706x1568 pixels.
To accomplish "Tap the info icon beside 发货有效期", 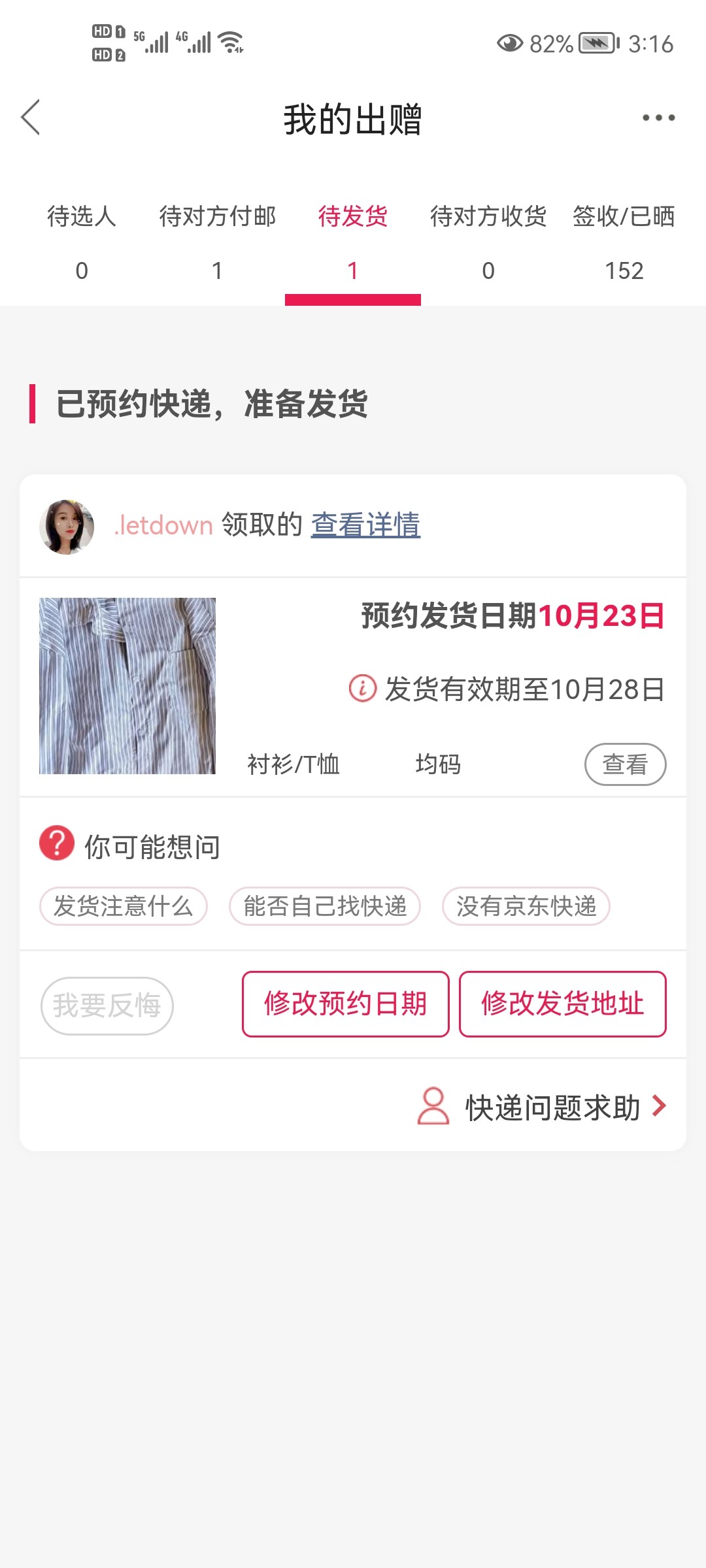I will click(x=362, y=688).
